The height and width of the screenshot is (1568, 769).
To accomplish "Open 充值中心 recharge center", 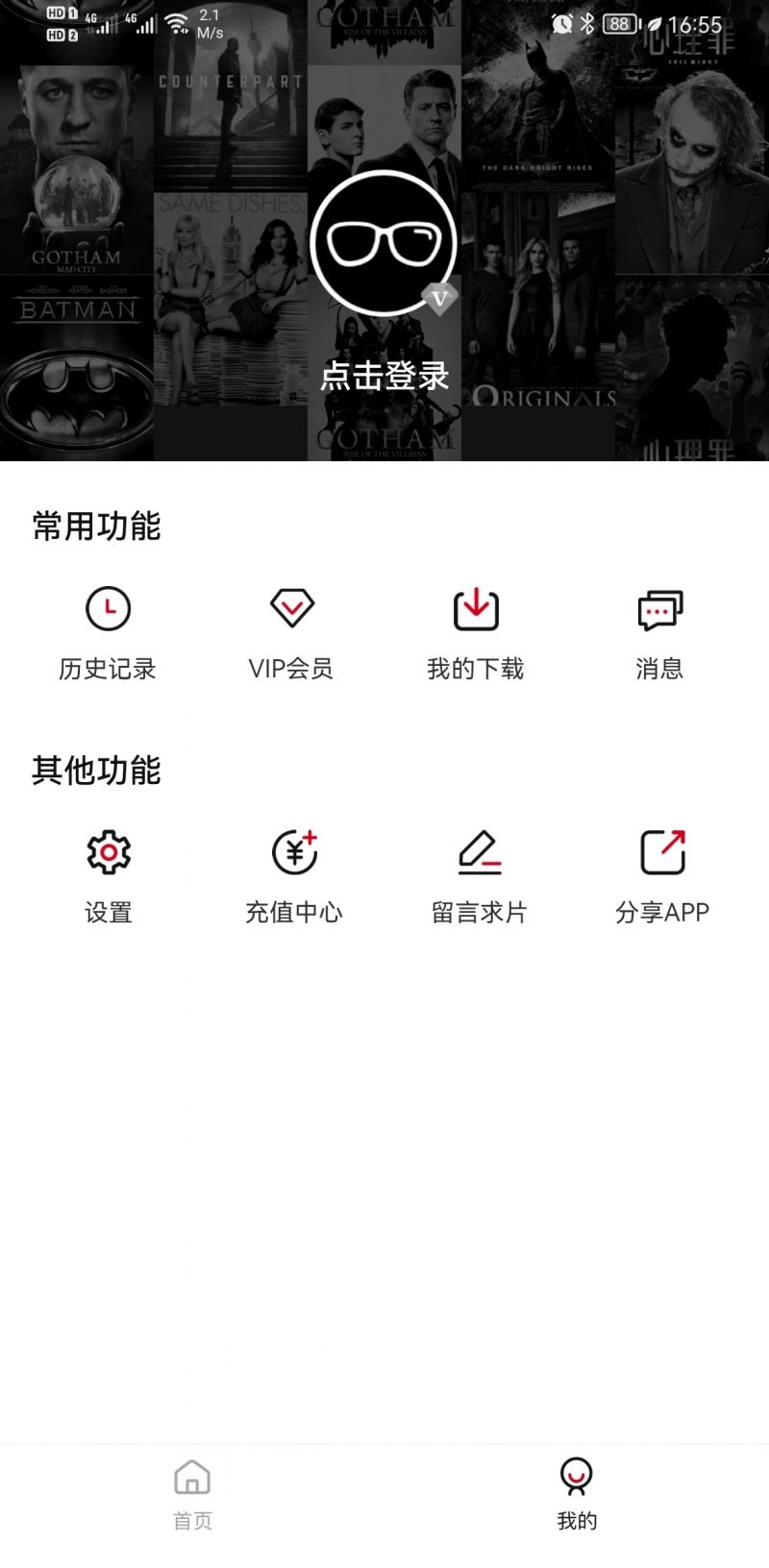I will [x=294, y=877].
